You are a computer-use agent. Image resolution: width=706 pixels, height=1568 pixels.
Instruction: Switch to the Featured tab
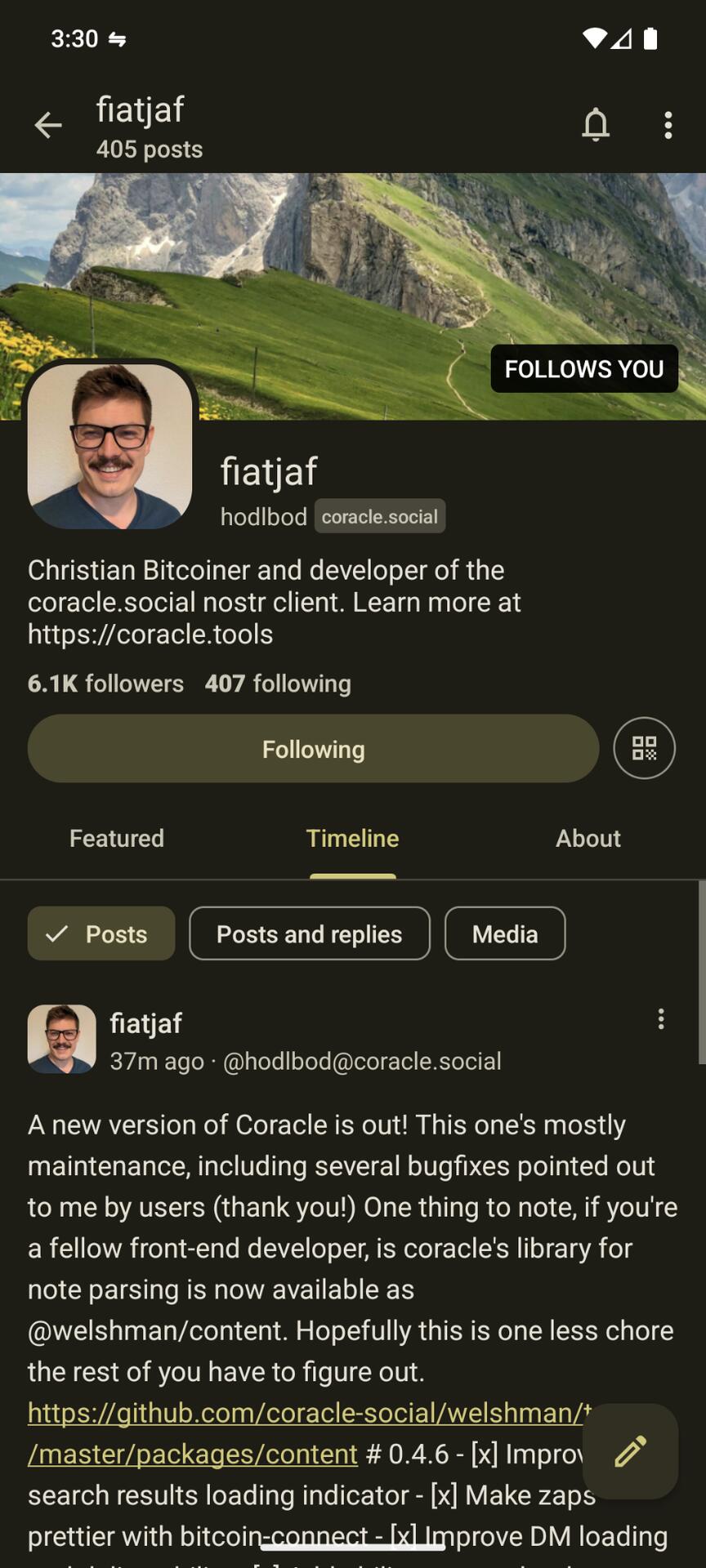pos(117,839)
